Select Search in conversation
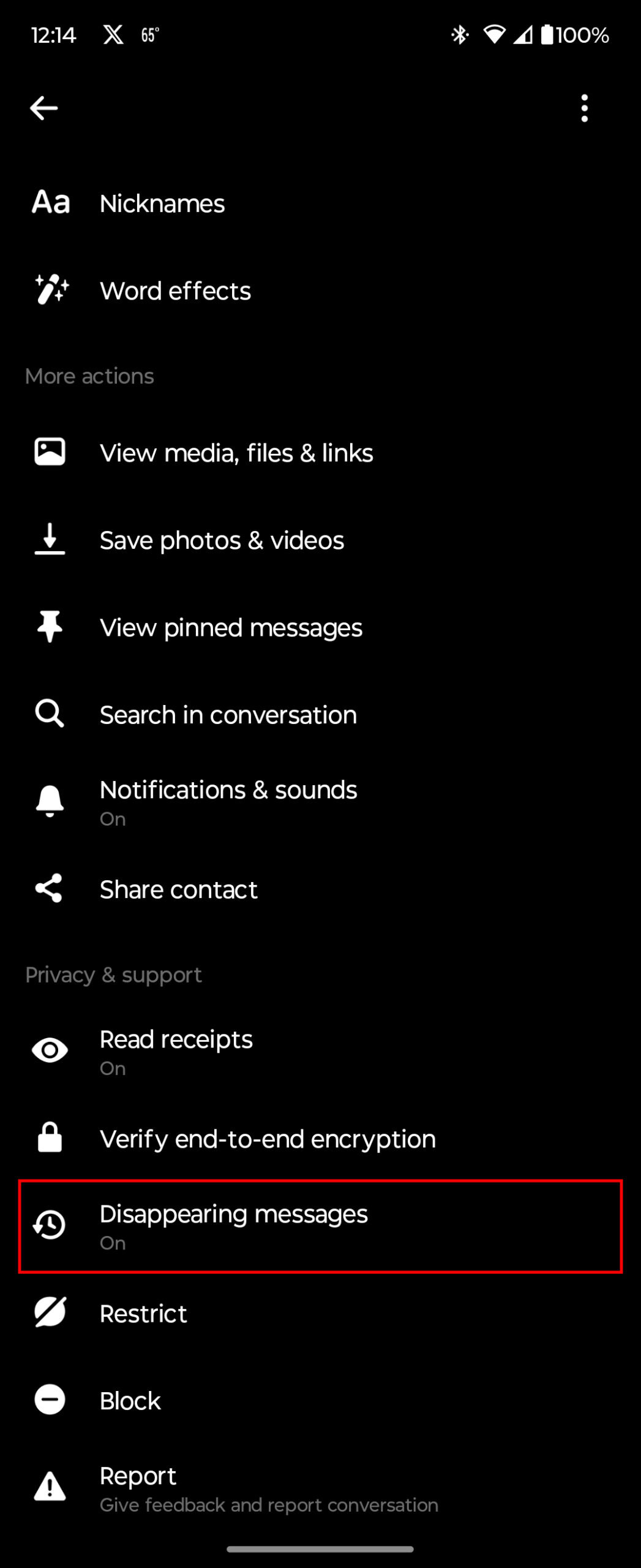 point(228,715)
